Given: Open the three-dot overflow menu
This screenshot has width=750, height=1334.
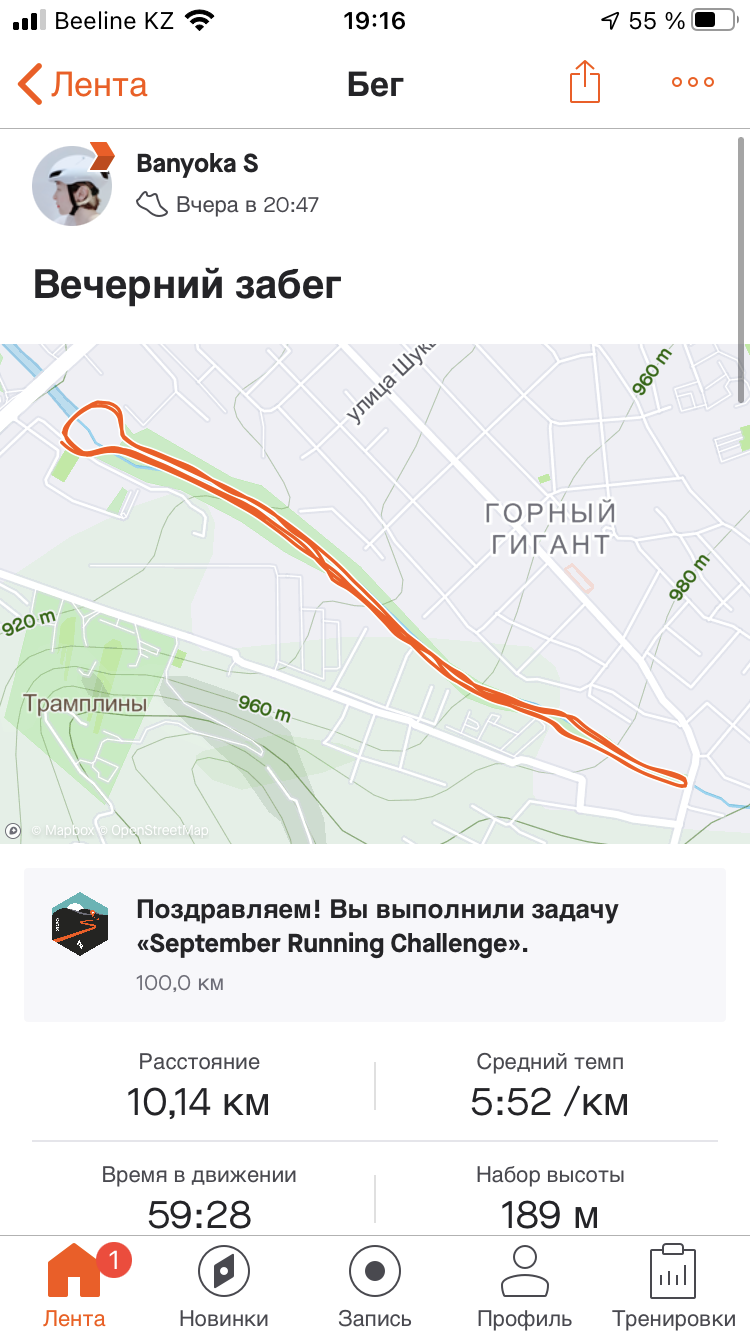Looking at the screenshot, I should [693, 83].
